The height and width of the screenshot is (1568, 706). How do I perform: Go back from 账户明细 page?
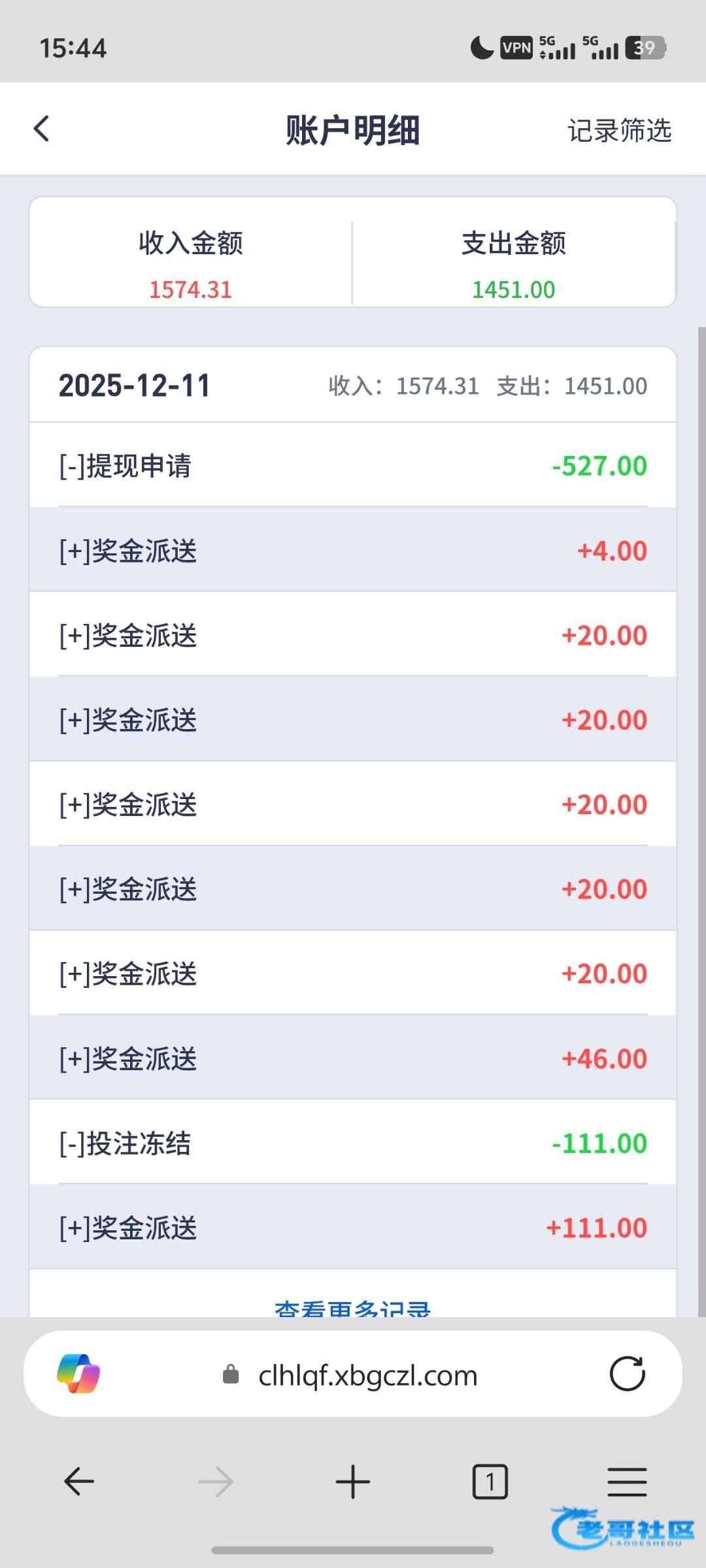(42, 129)
